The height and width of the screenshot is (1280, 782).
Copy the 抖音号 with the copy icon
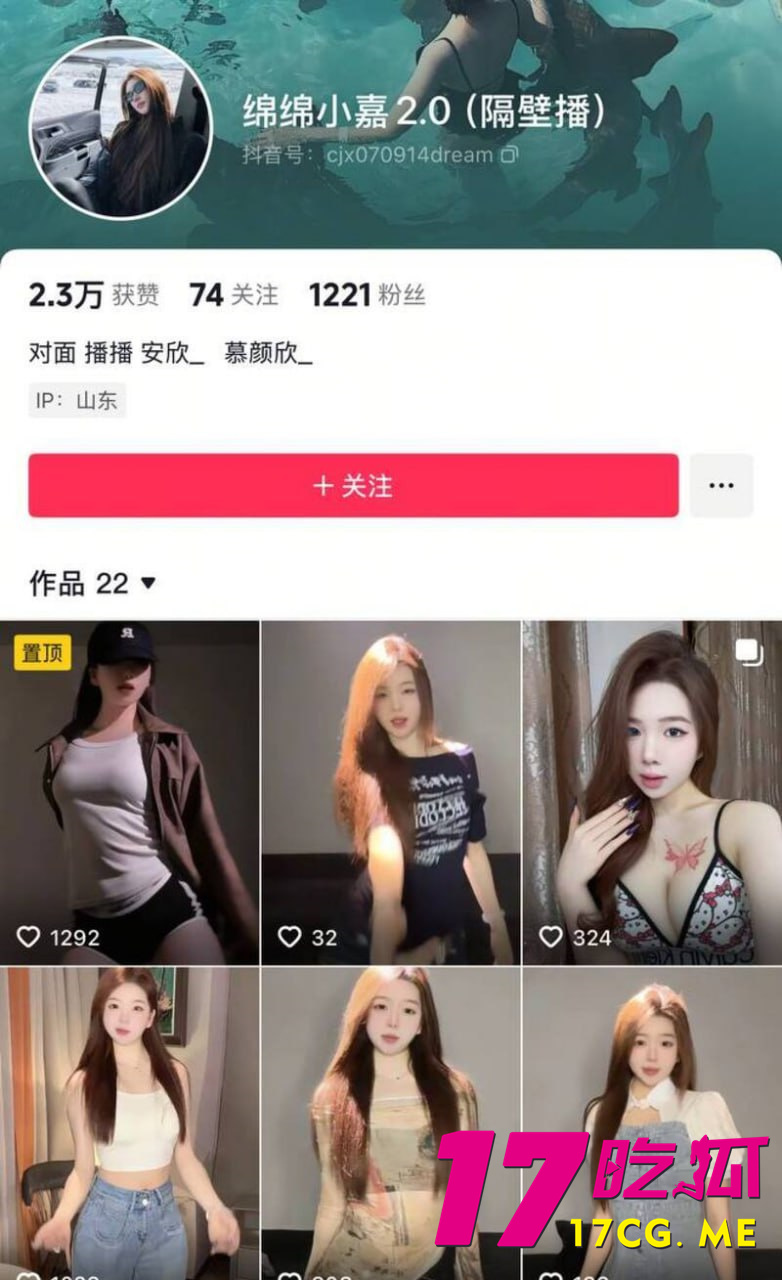click(x=510, y=155)
